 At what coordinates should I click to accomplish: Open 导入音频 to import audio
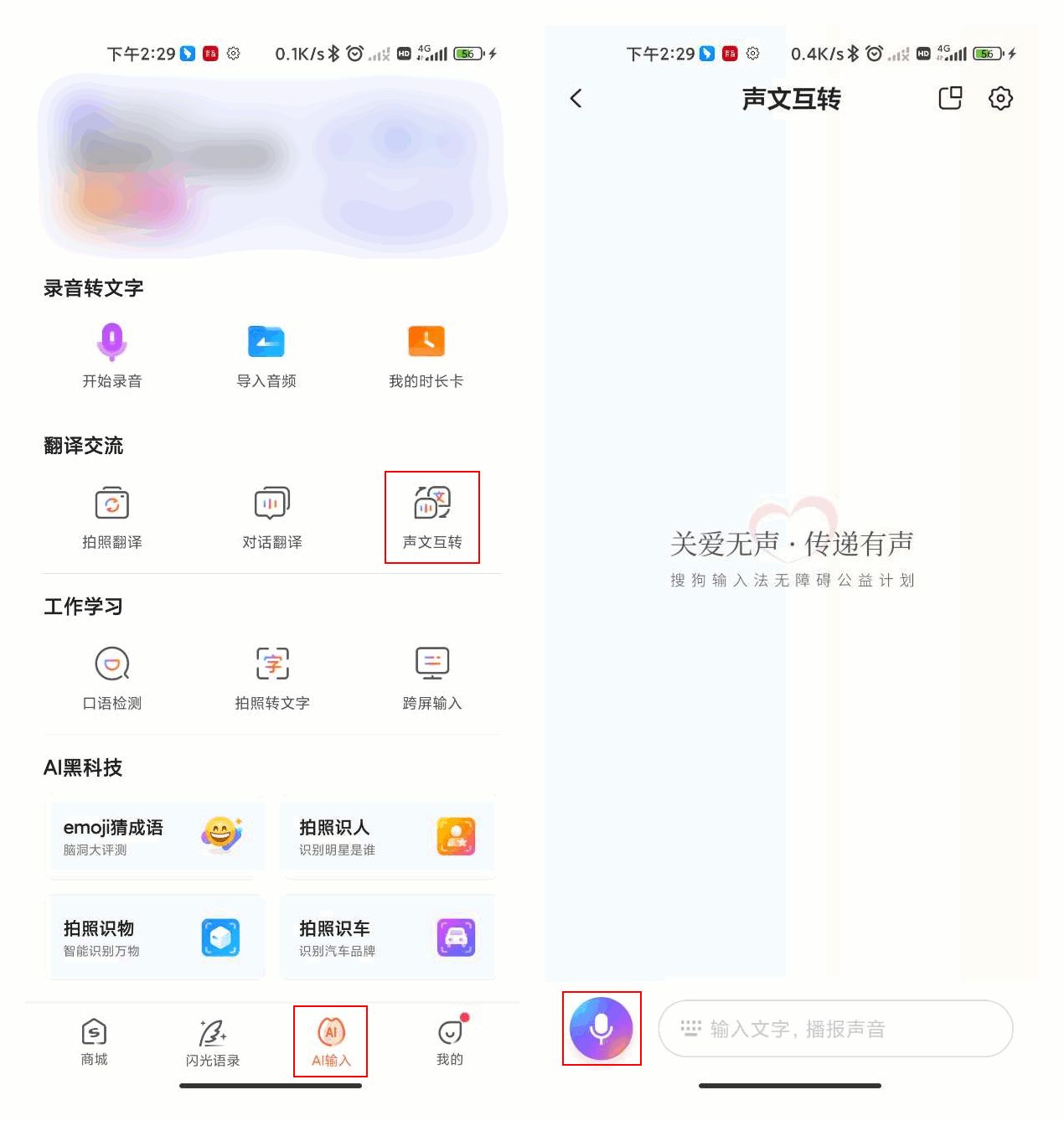pos(266,354)
